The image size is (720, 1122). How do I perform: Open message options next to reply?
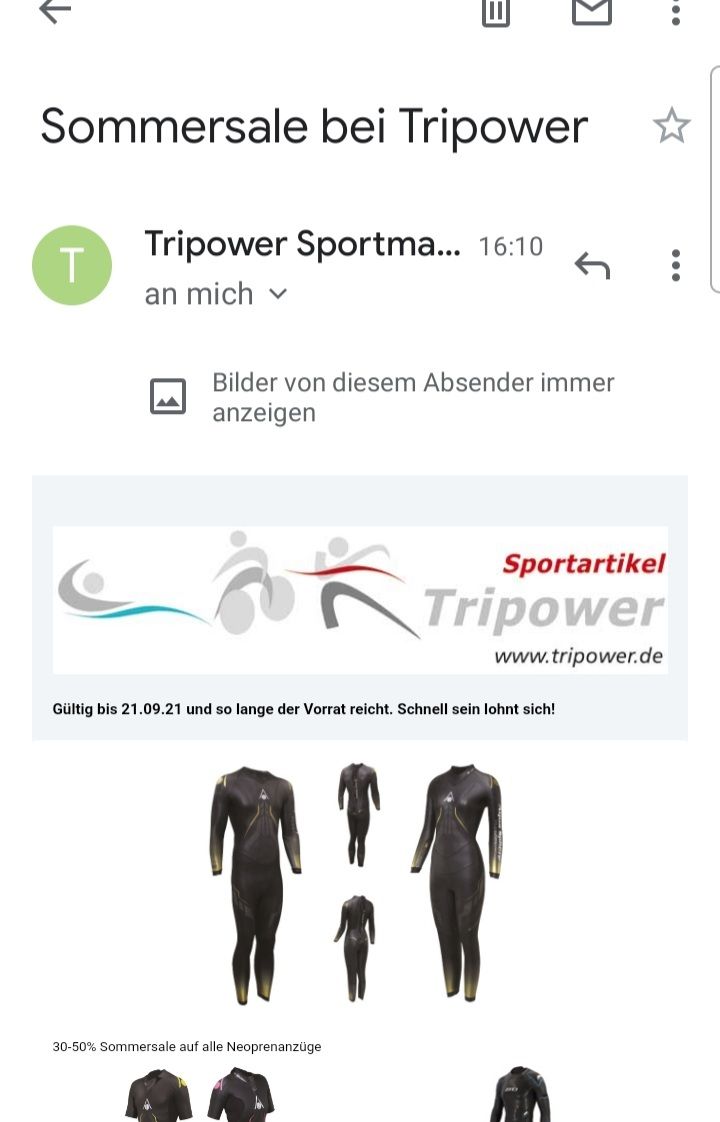pyautogui.click(x=676, y=265)
